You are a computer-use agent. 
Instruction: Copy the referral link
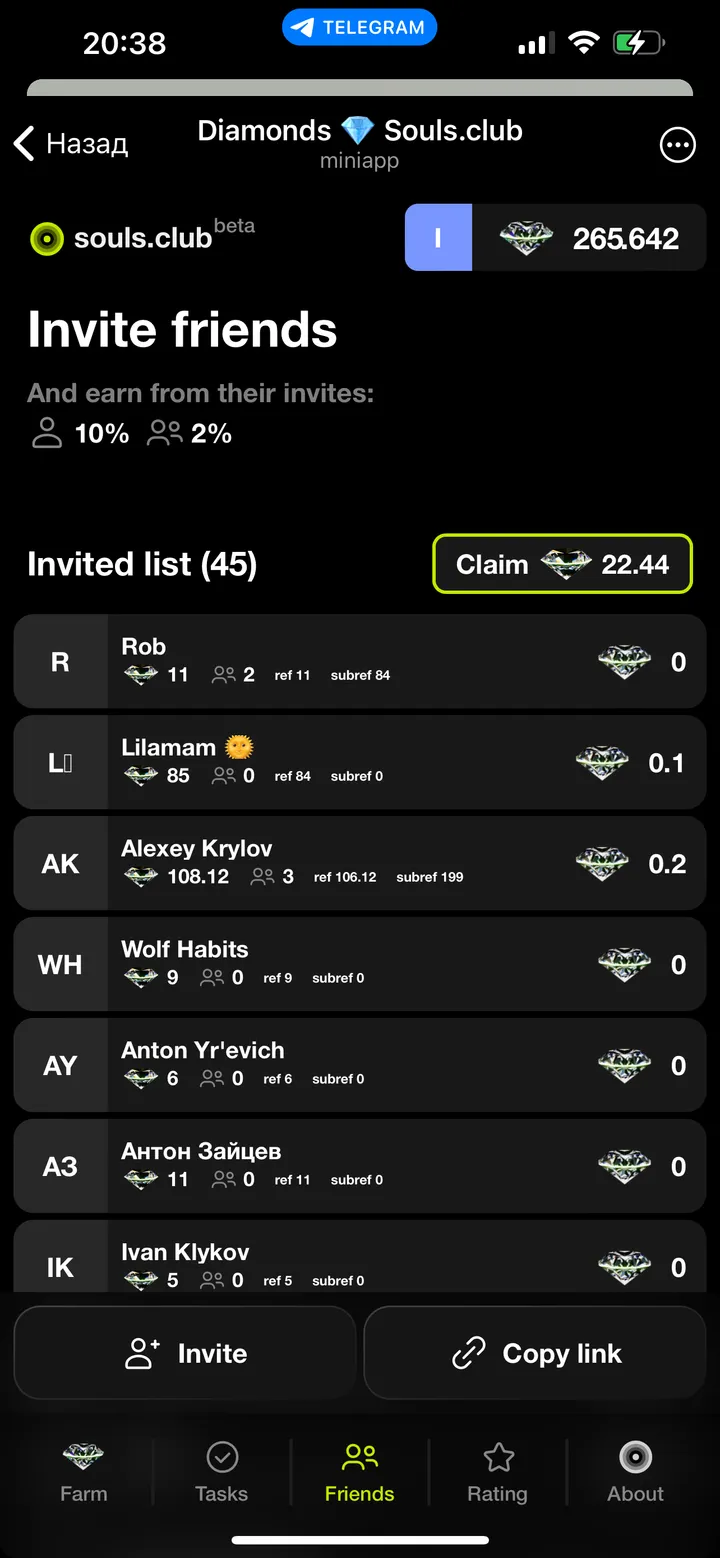tap(536, 1353)
